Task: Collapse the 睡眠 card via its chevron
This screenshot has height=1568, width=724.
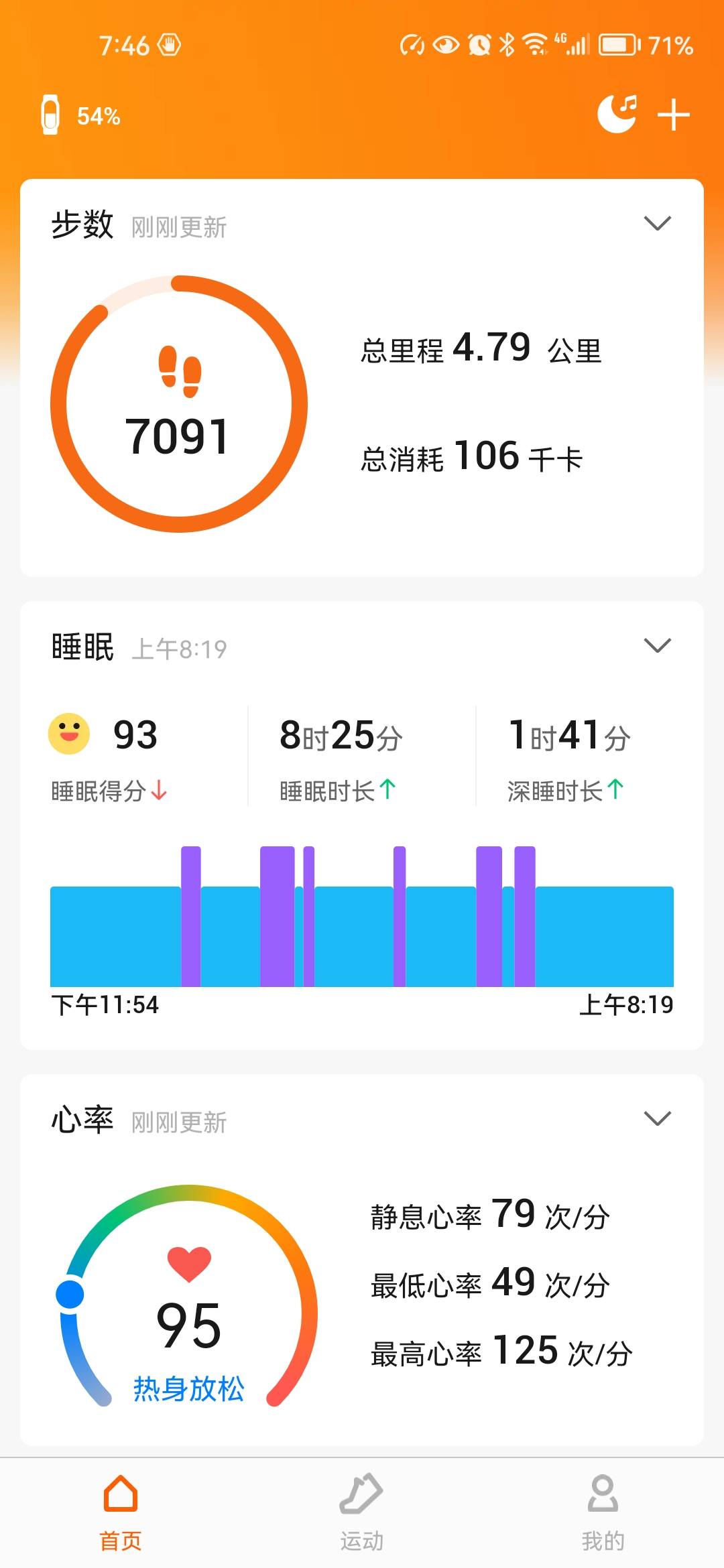Action: (658, 645)
